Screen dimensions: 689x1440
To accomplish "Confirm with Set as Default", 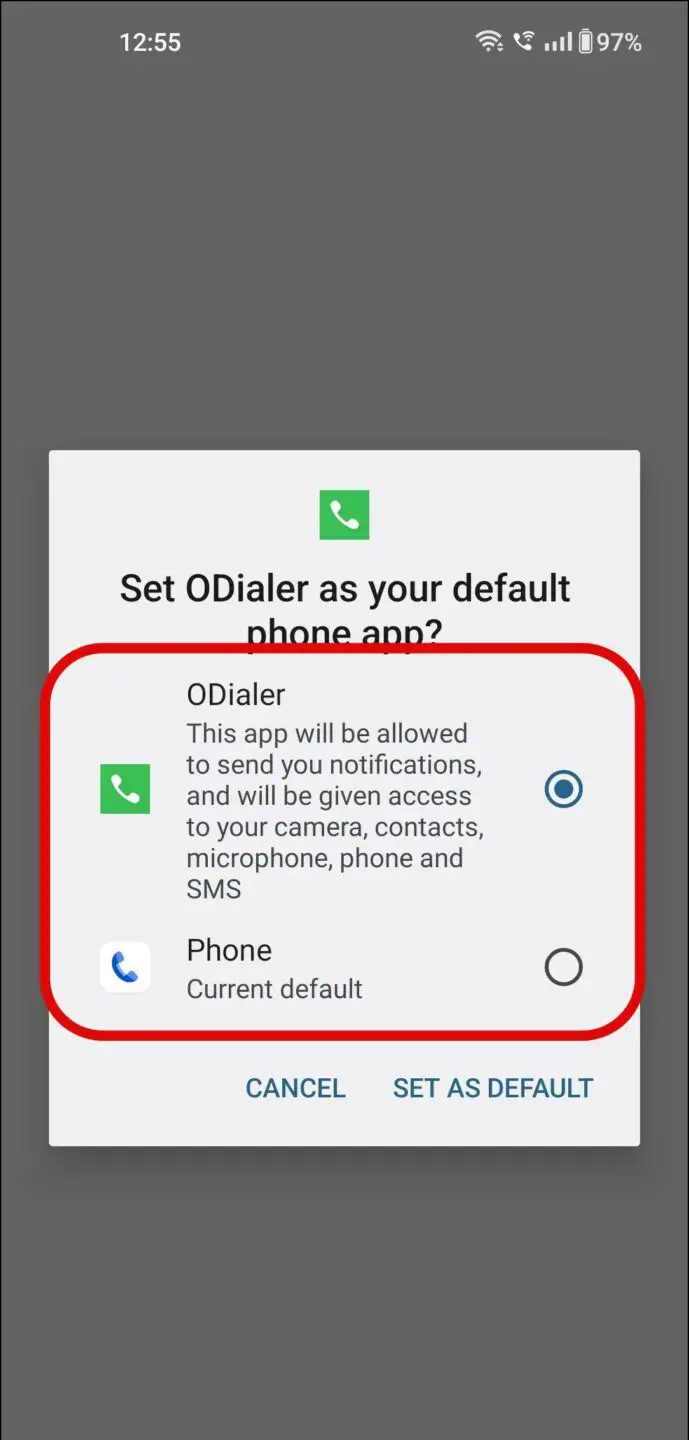I will [493, 1088].
